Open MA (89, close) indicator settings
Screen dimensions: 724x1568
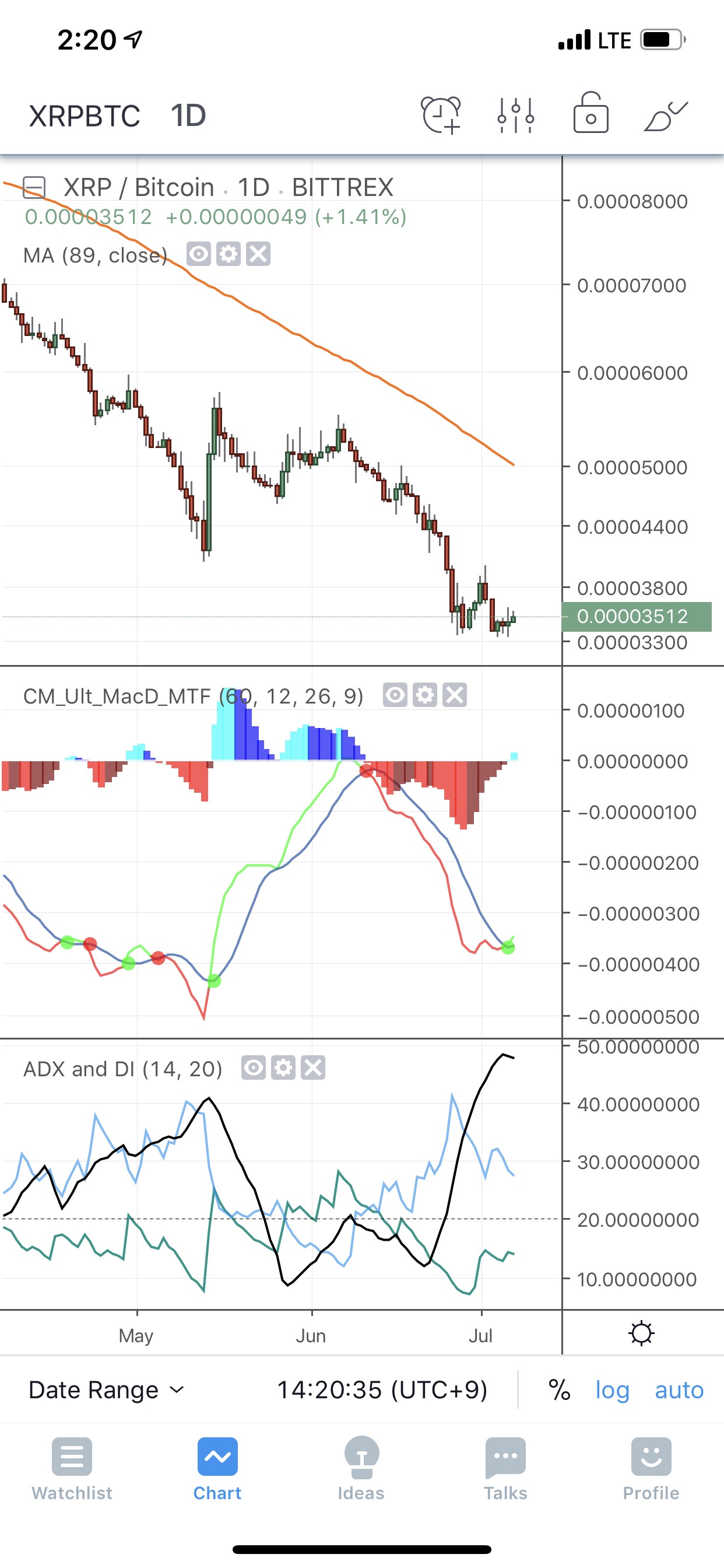[228, 254]
